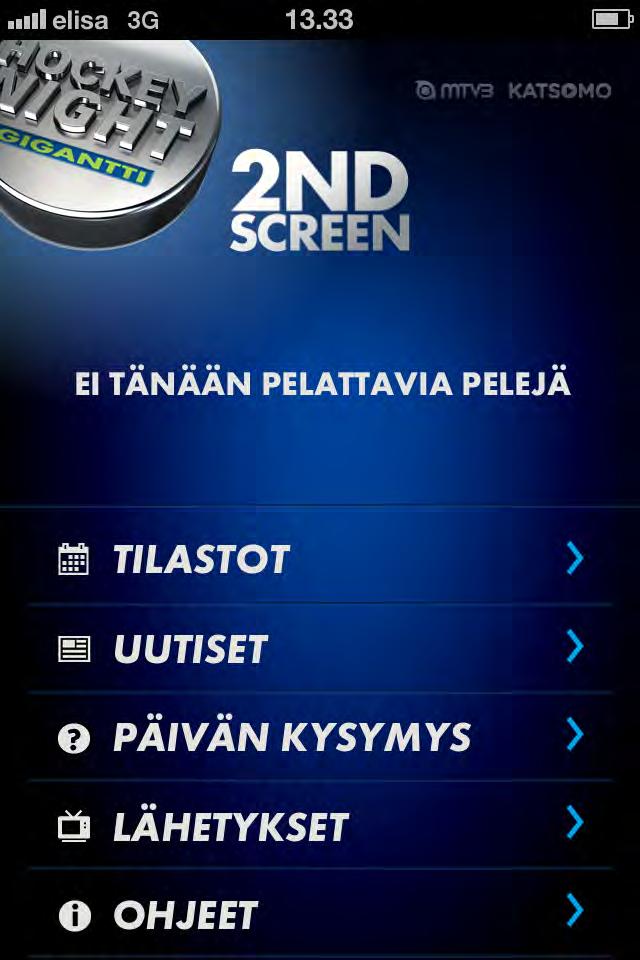Go to Päivän kysymys
The height and width of the screenshot is (960, 640).
coord(320,737)
